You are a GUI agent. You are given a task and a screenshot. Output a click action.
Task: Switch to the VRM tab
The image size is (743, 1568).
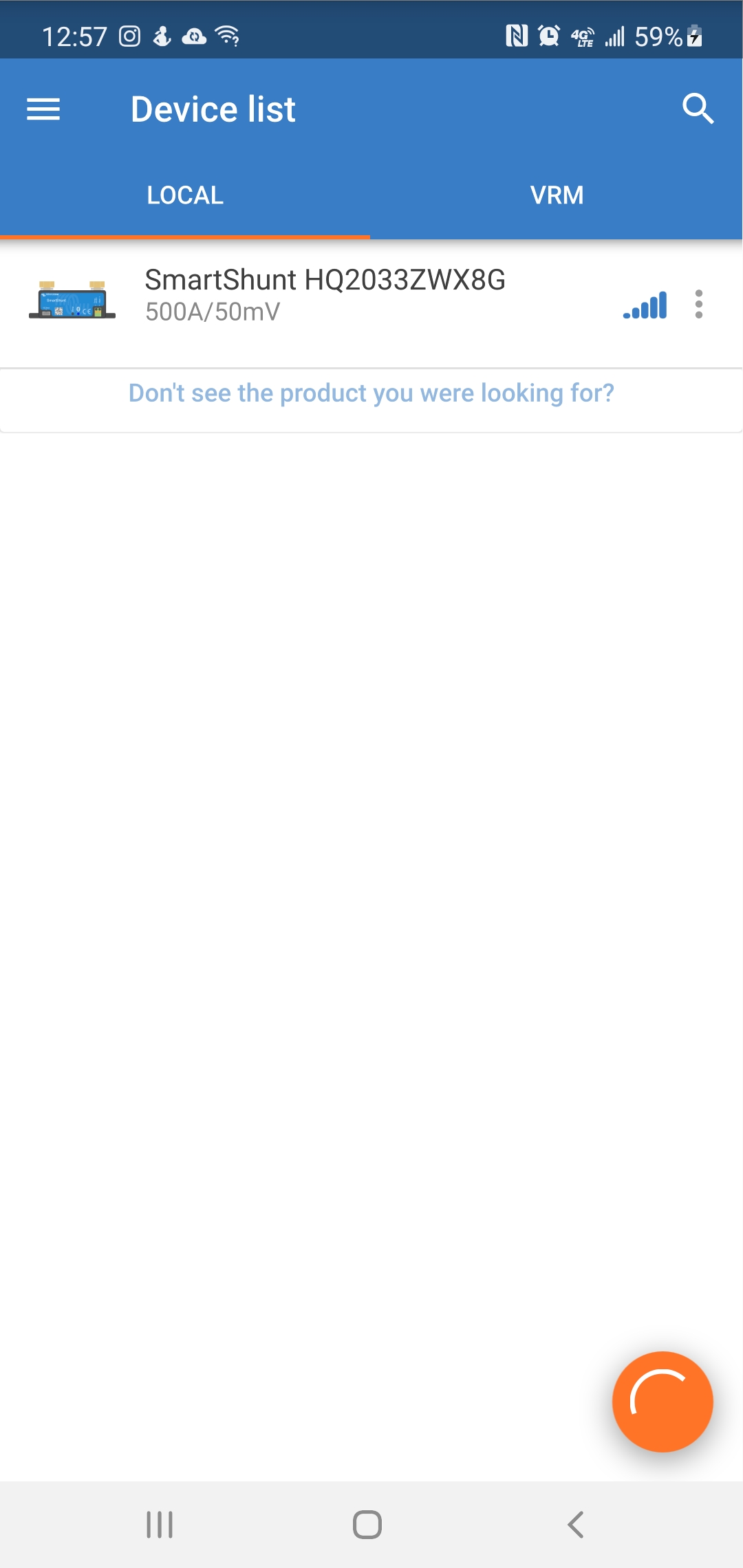(557, 195)
